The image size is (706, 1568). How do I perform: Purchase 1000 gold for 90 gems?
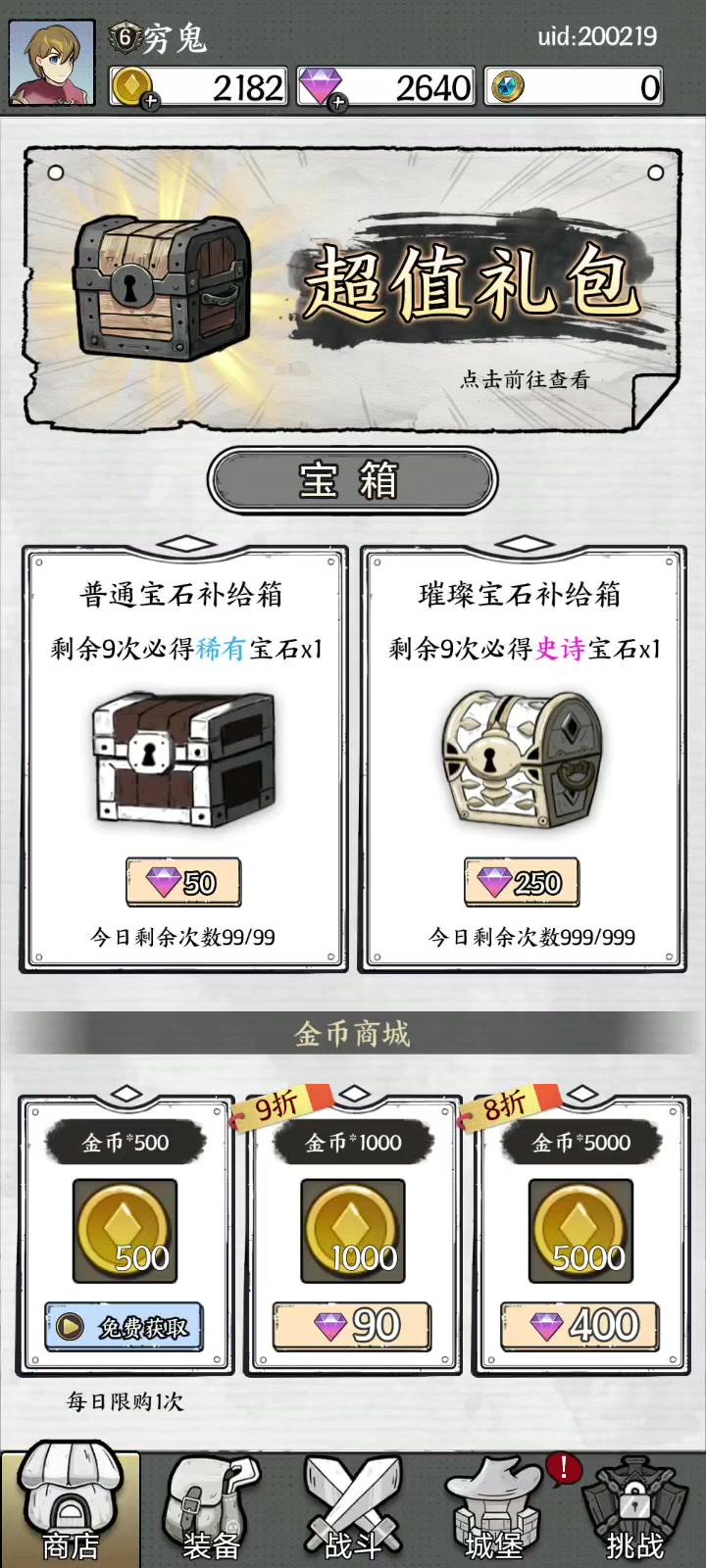352,1327
